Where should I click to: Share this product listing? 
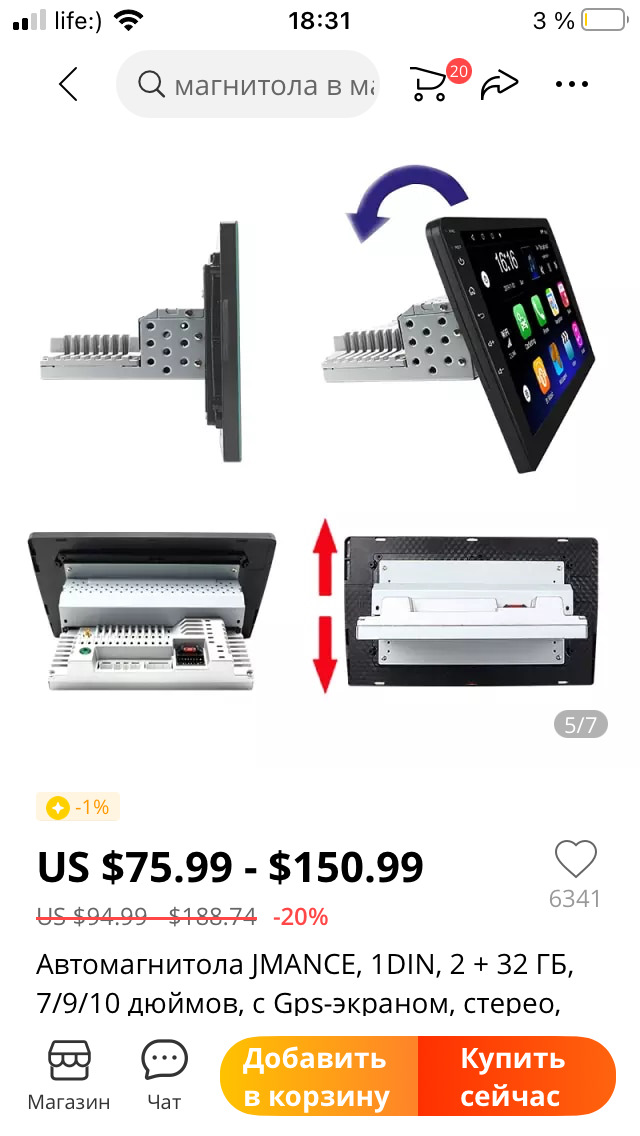coord(500,85)
